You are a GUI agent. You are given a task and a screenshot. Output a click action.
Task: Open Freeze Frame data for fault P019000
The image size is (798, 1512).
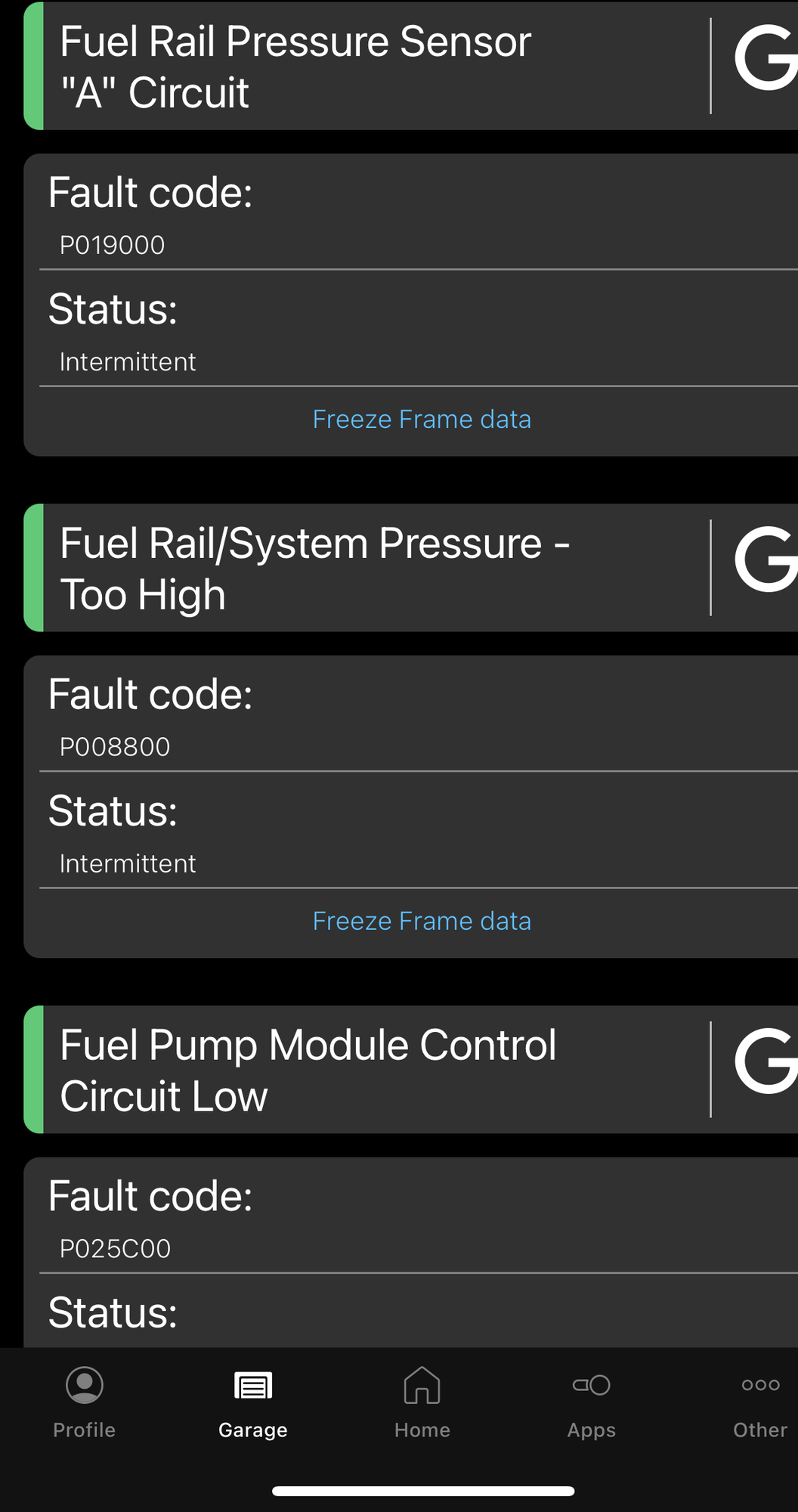(x=421, y=419)
